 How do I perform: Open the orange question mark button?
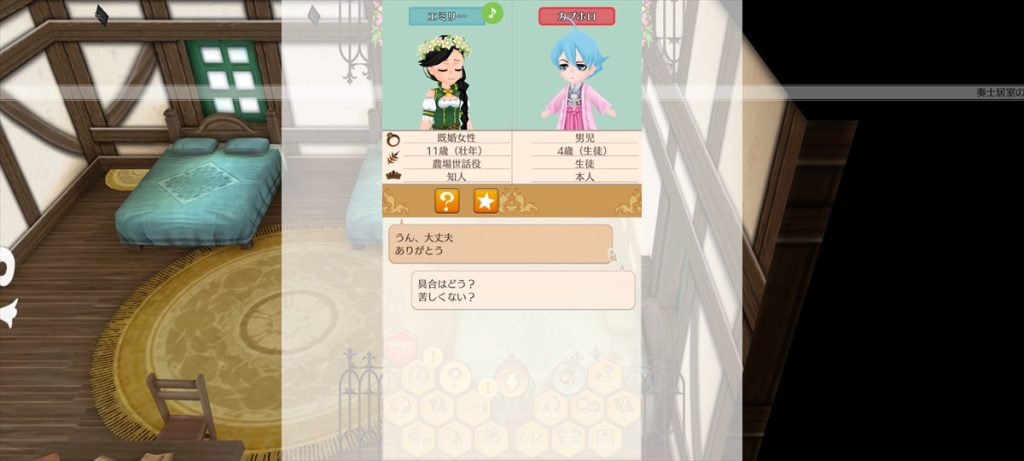(447, 201)
